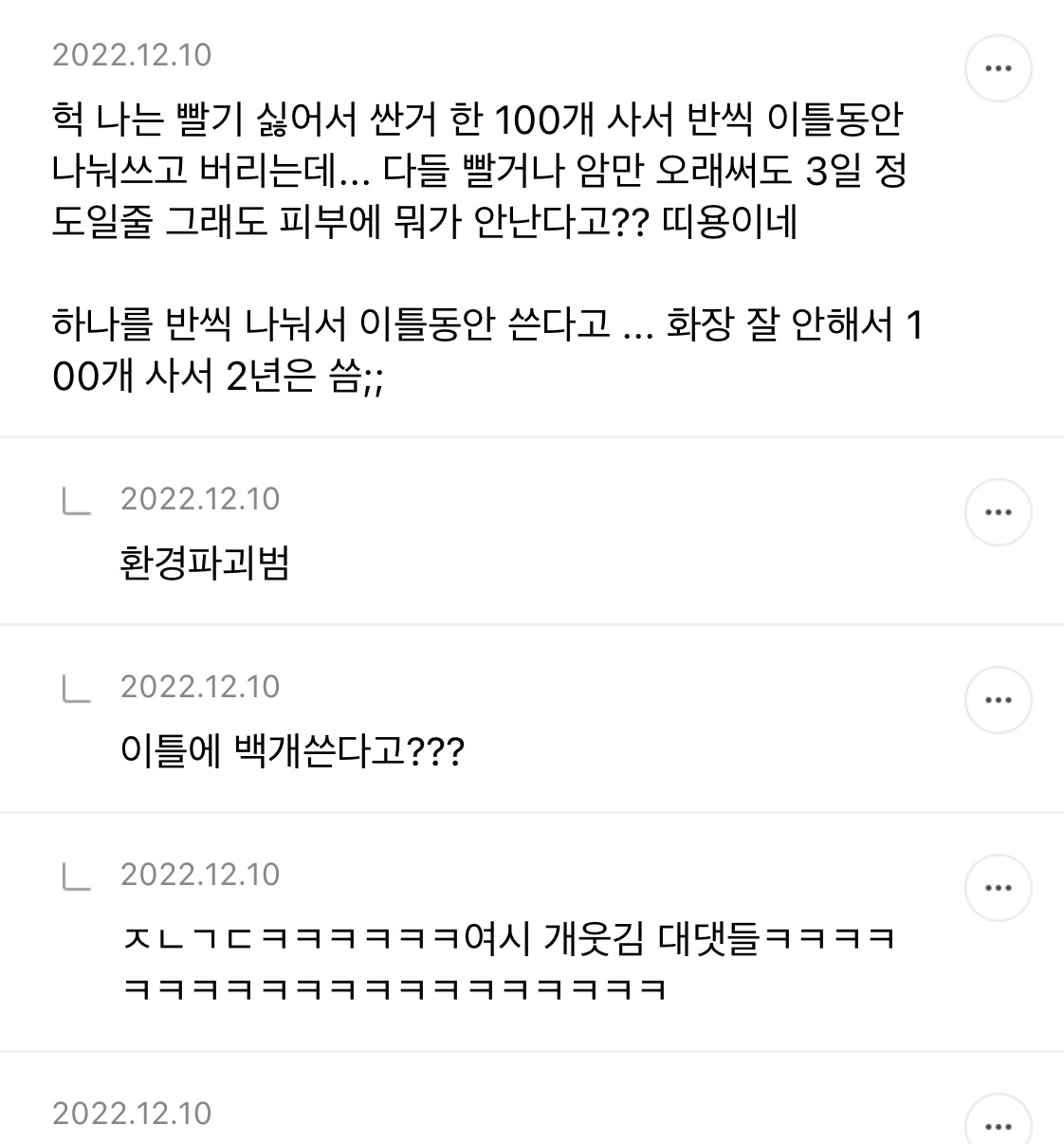Viewport: 1064px width, 1144px height.
Task: Open the three-dot menu on the 이틀에 백개쓴다고 comment
Action: click(998, 699)
